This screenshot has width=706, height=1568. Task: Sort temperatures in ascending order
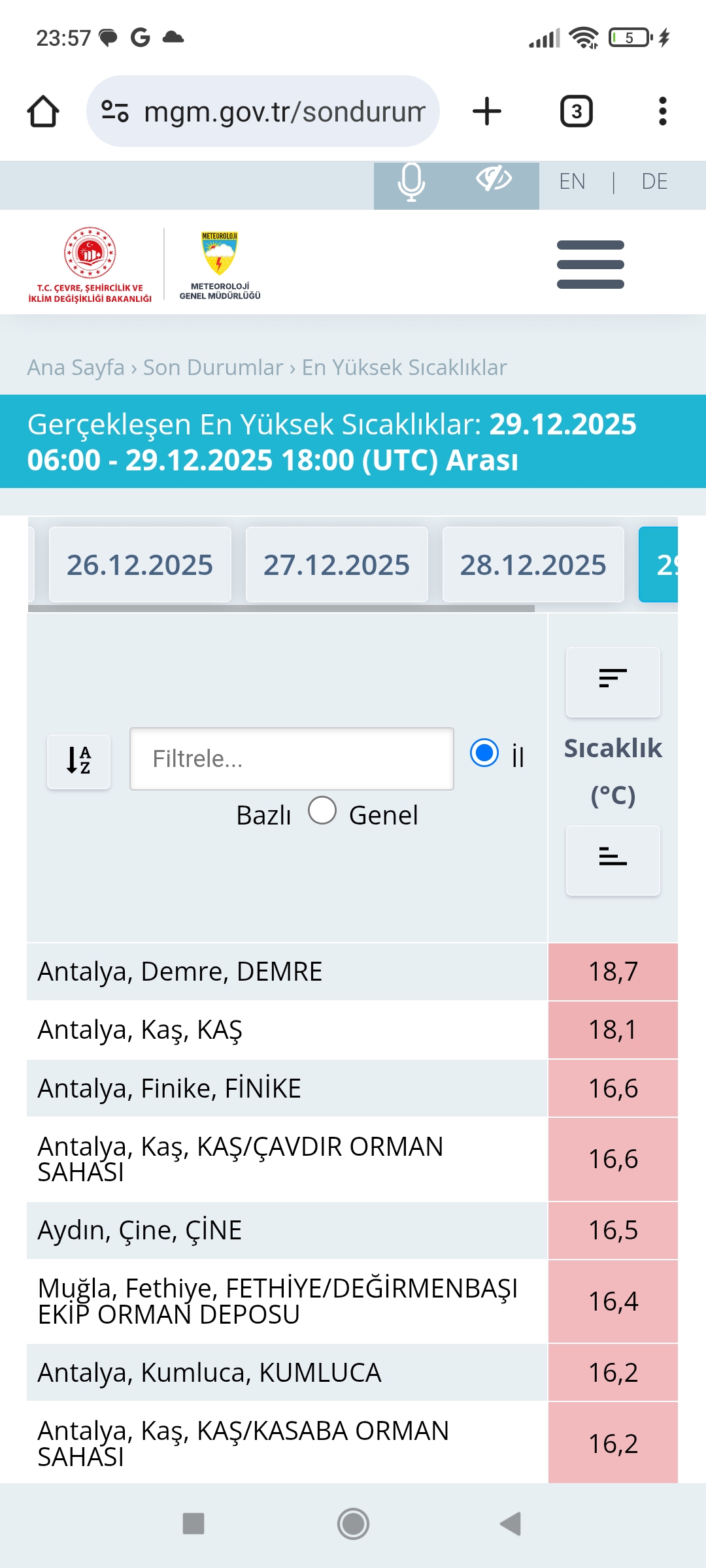(x=613, y=860)
